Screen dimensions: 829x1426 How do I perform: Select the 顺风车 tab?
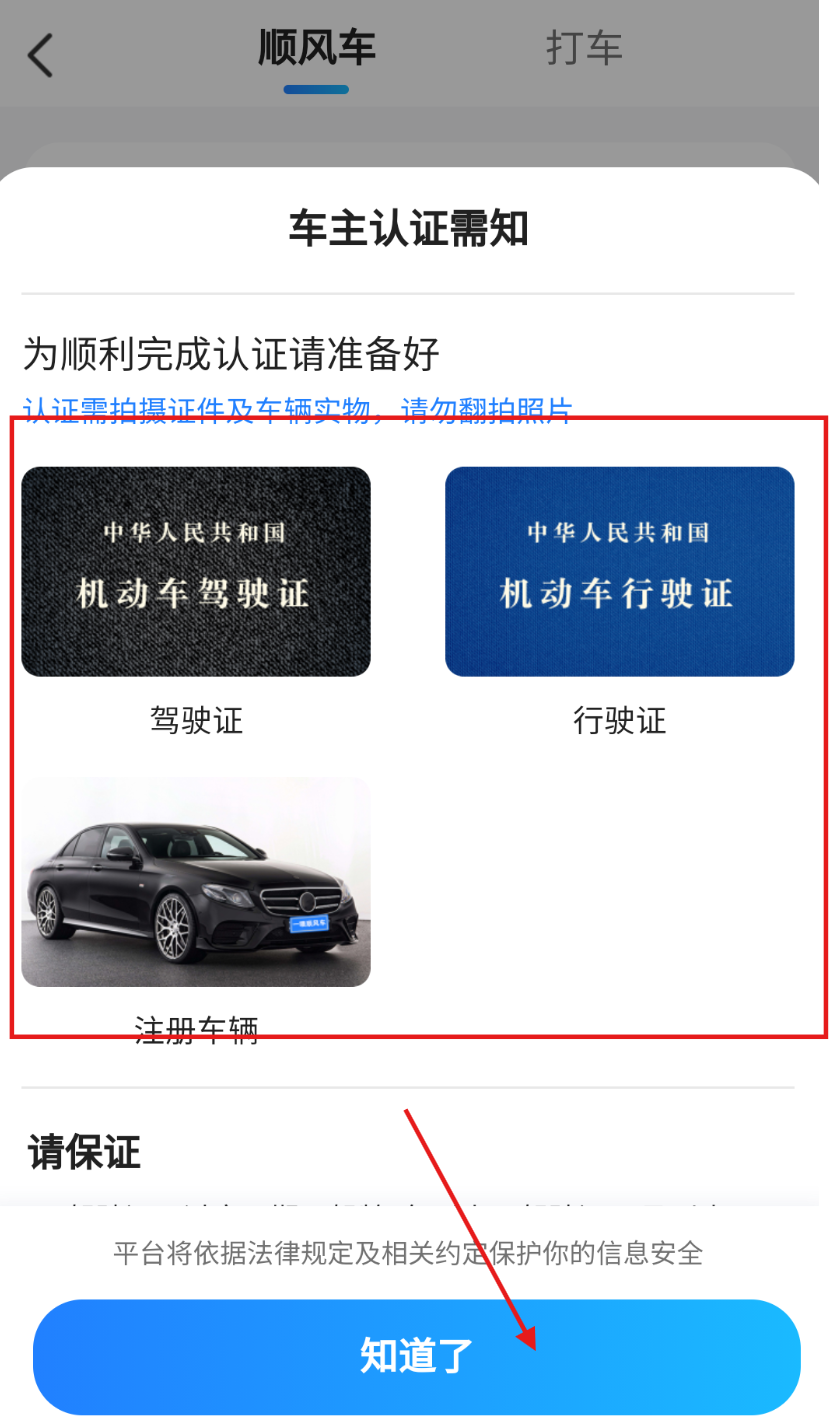click(x=316, y=49)
